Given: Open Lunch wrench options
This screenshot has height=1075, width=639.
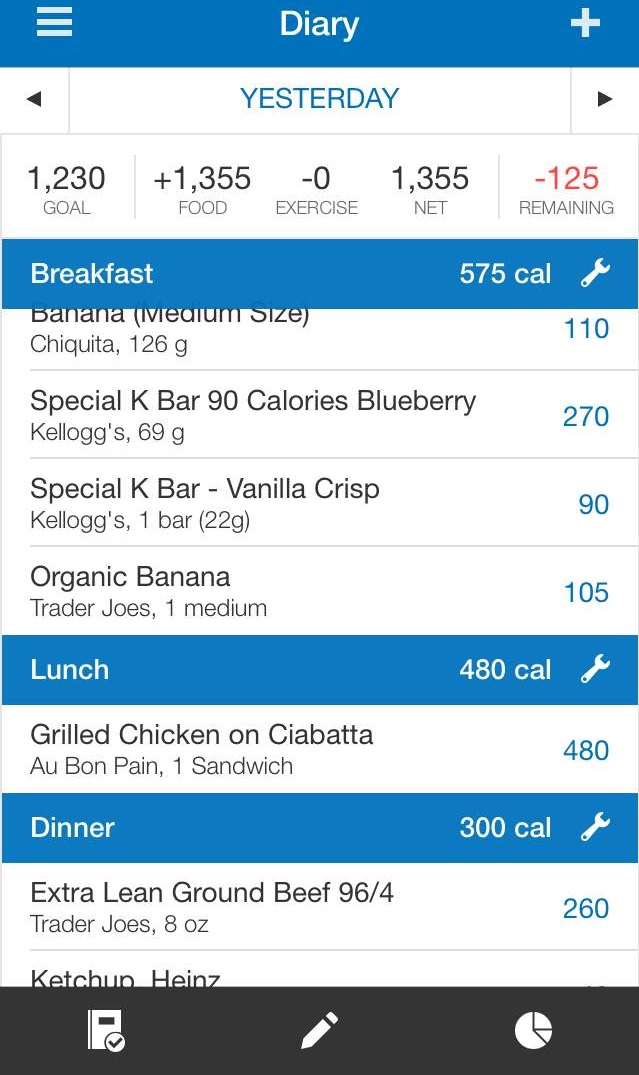Looking at the screenshot, I should click(x=595, y=669).
